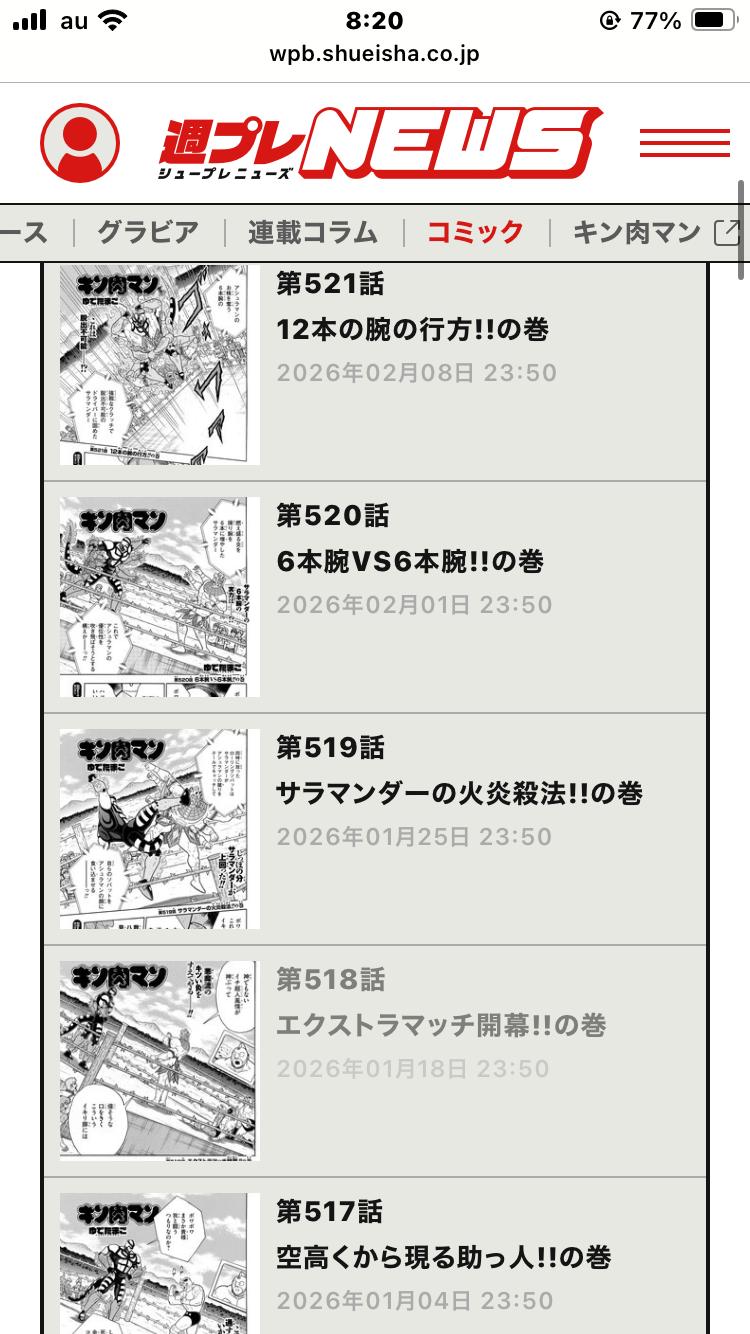This screenshot has height=1334, width=750.
Task: Tap the 週プレNEWS logo to go home
Action: tap(378, 143)
